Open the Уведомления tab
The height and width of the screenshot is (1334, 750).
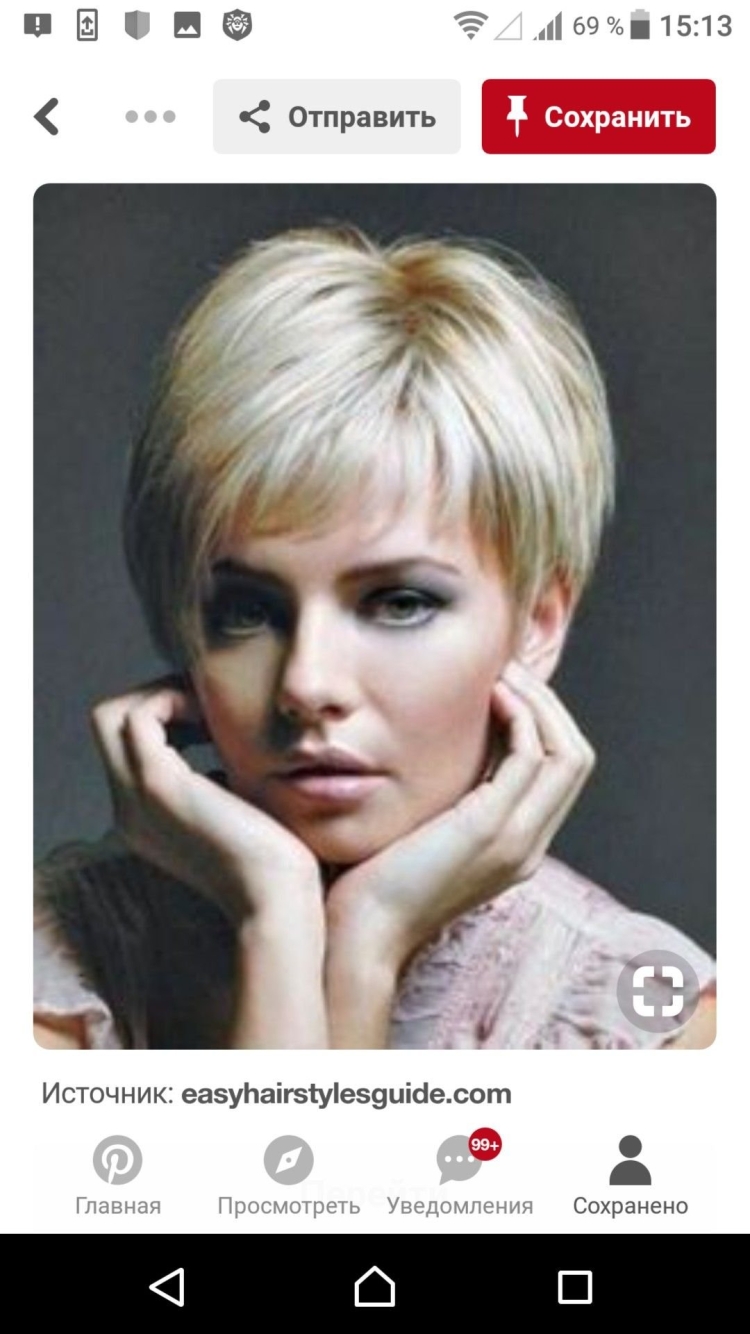(x=460, y=1177)
